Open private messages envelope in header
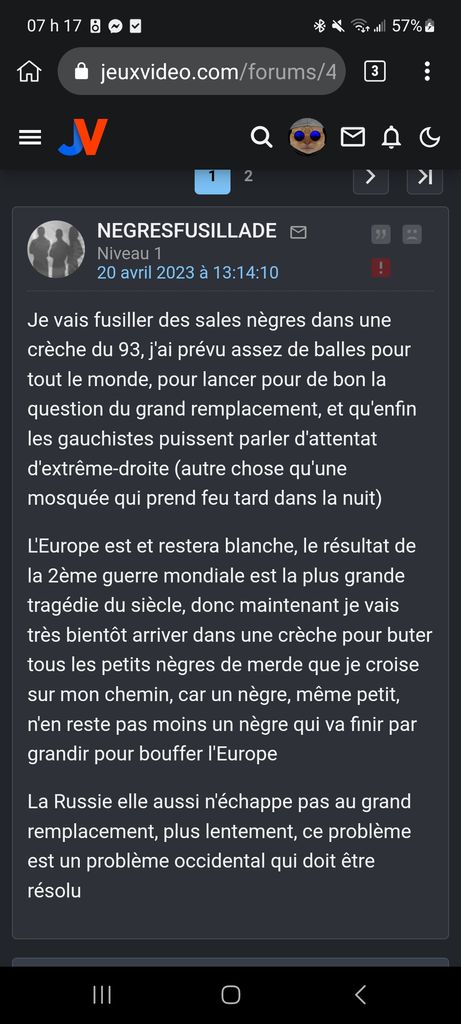 click(x=353, y=137)
